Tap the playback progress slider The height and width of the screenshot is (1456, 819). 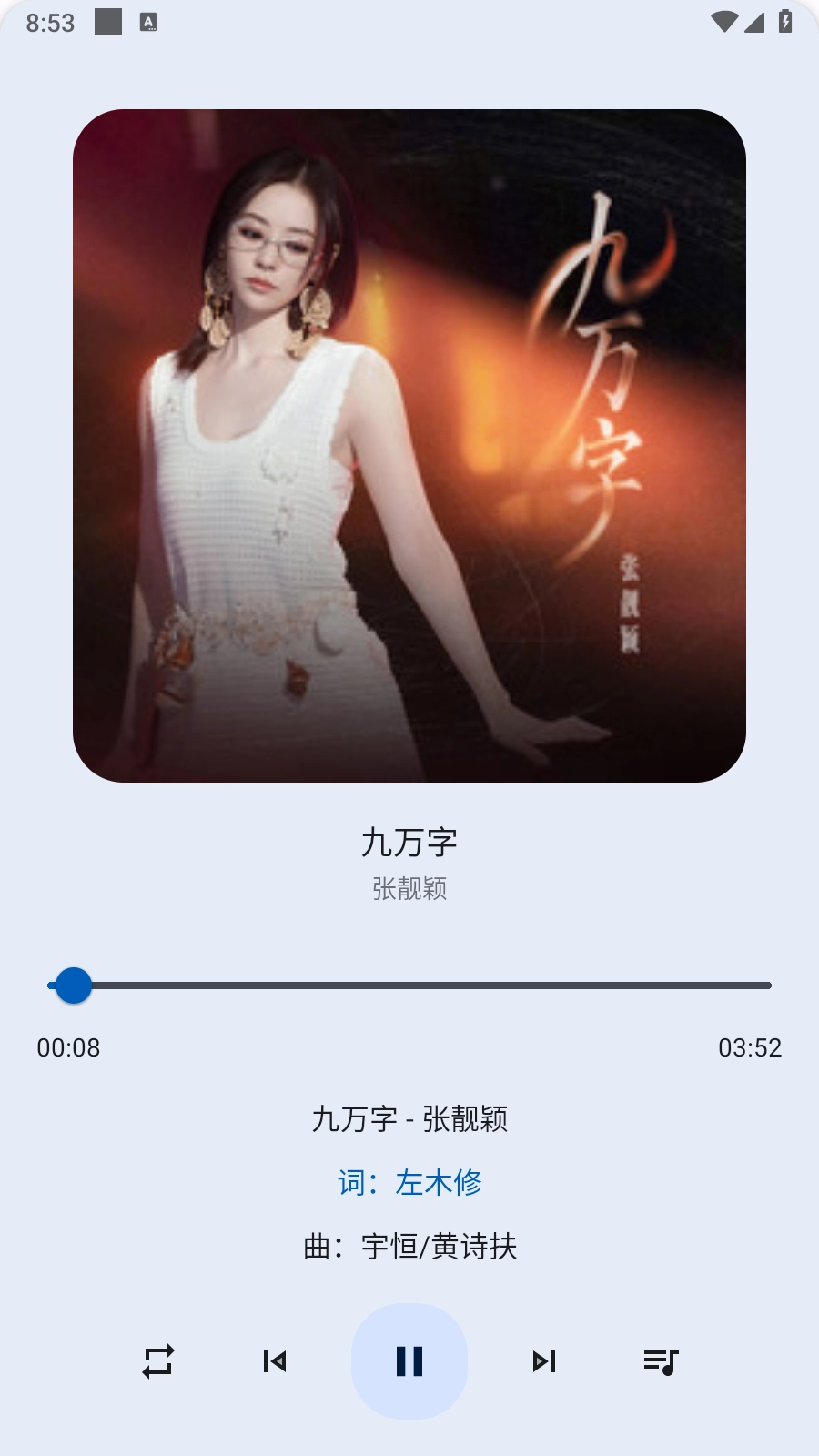(409, 986)
